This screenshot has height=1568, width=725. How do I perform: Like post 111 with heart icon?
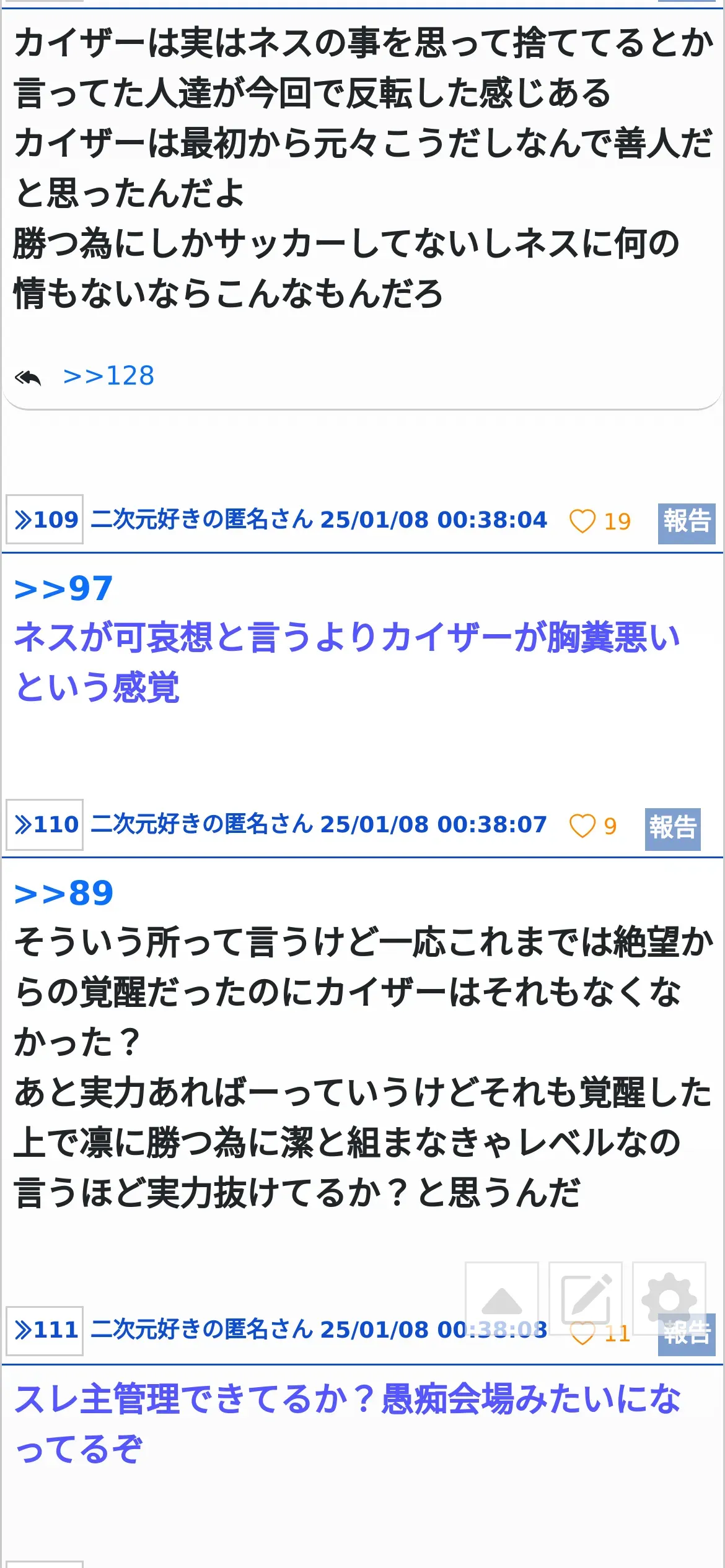tap(582, 1334)
